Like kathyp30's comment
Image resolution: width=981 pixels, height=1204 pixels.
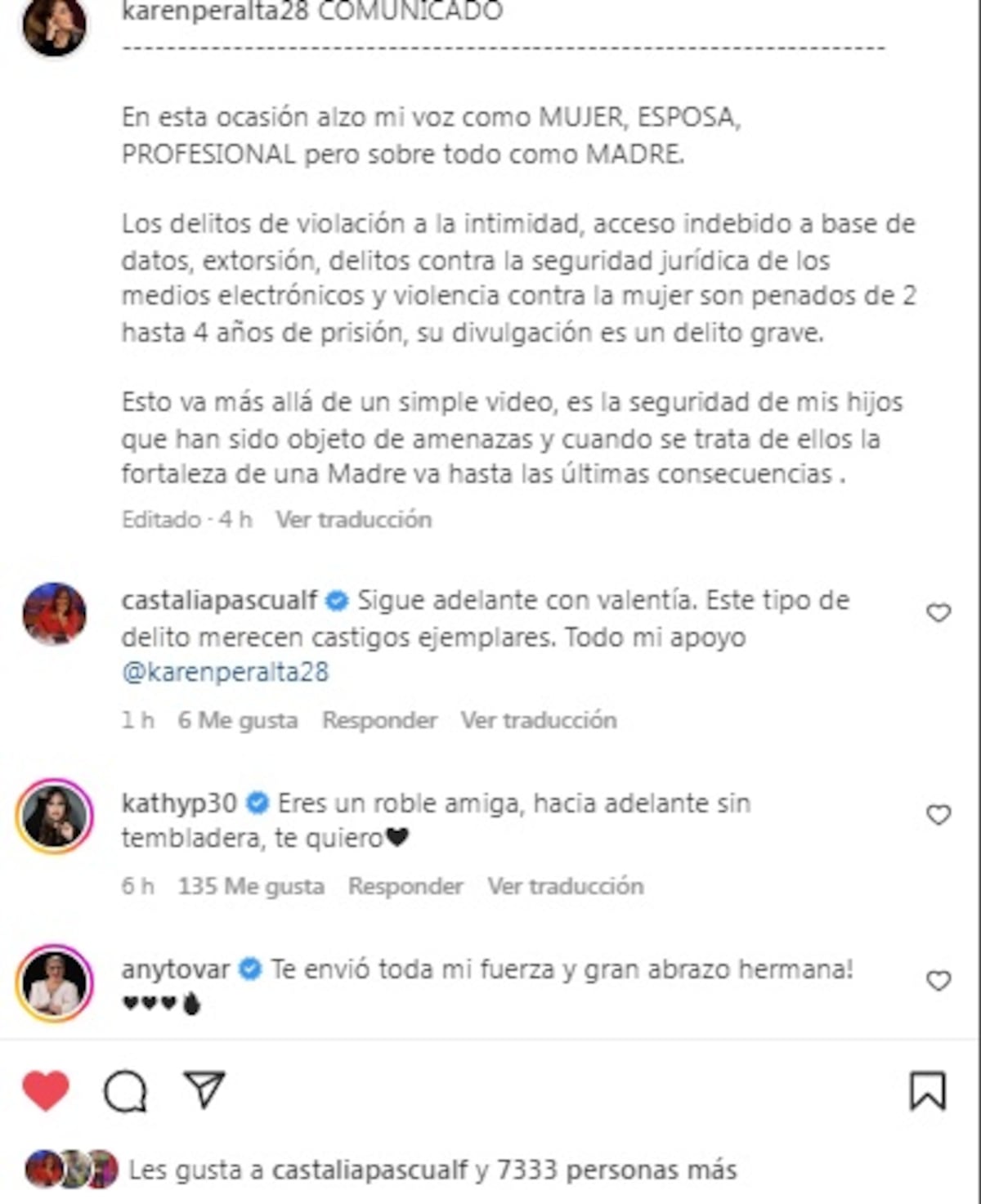pos(938,815)
